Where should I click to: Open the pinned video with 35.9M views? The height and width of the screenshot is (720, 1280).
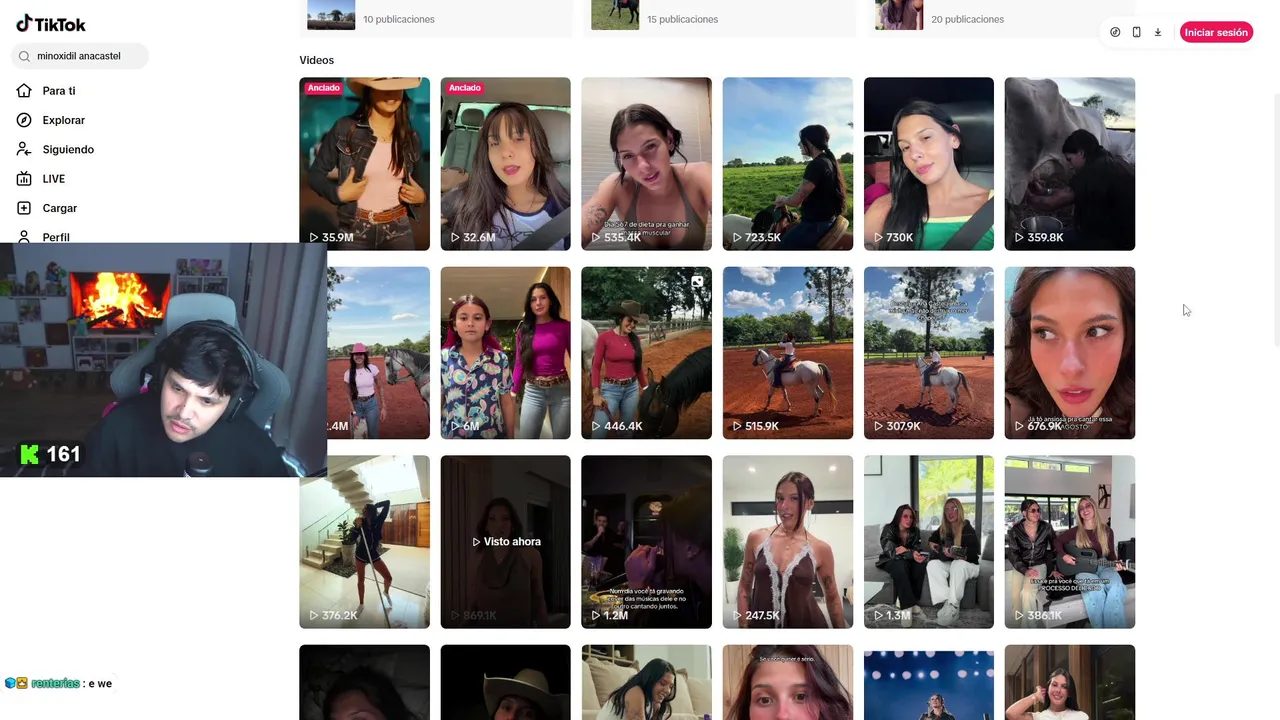pyautogui.click(x=364, y=164)
